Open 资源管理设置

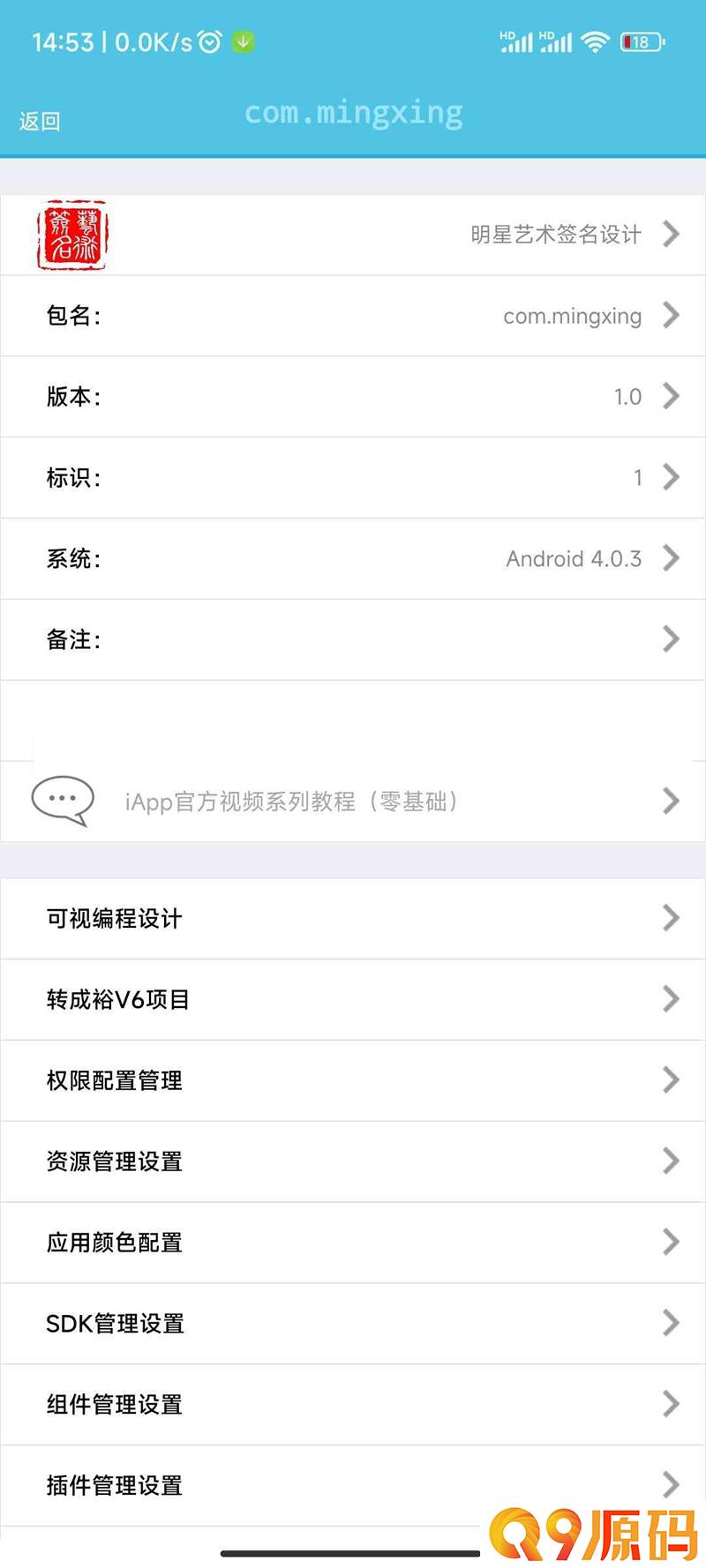pyautogui.click(x=353, y=1162)
